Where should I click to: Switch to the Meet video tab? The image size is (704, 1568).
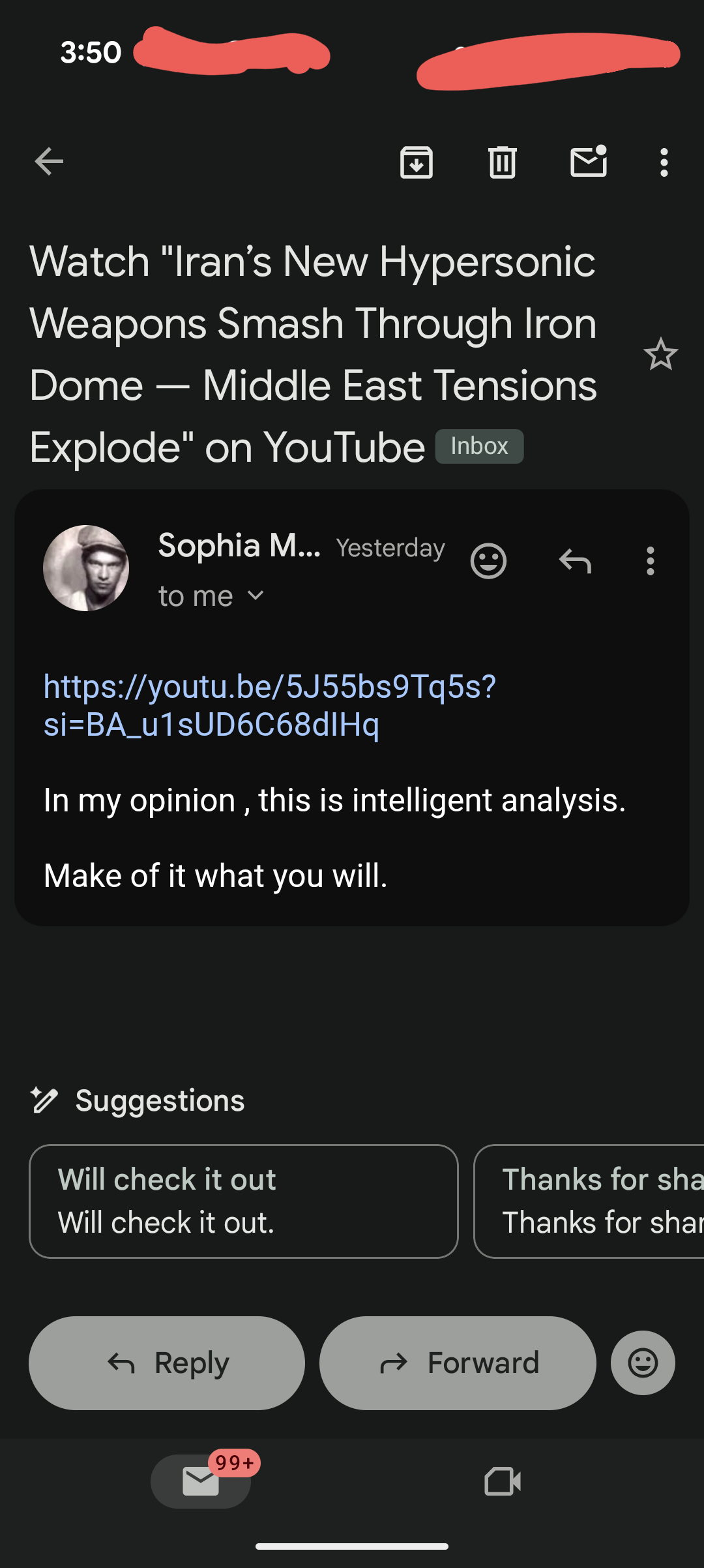tap(503, 1481)
